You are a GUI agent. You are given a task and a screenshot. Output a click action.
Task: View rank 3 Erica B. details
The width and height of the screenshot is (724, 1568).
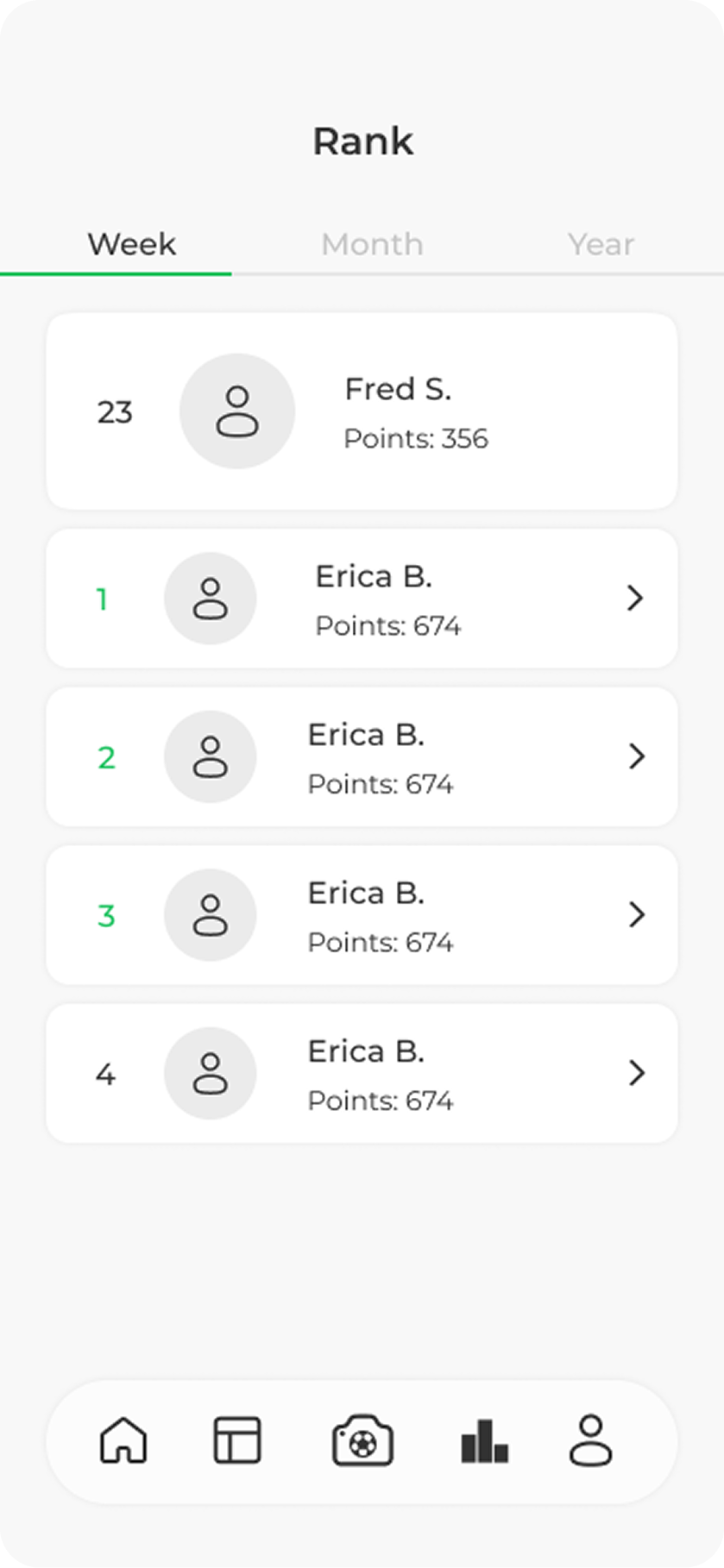pyautogui.click(x=362, y=915)
